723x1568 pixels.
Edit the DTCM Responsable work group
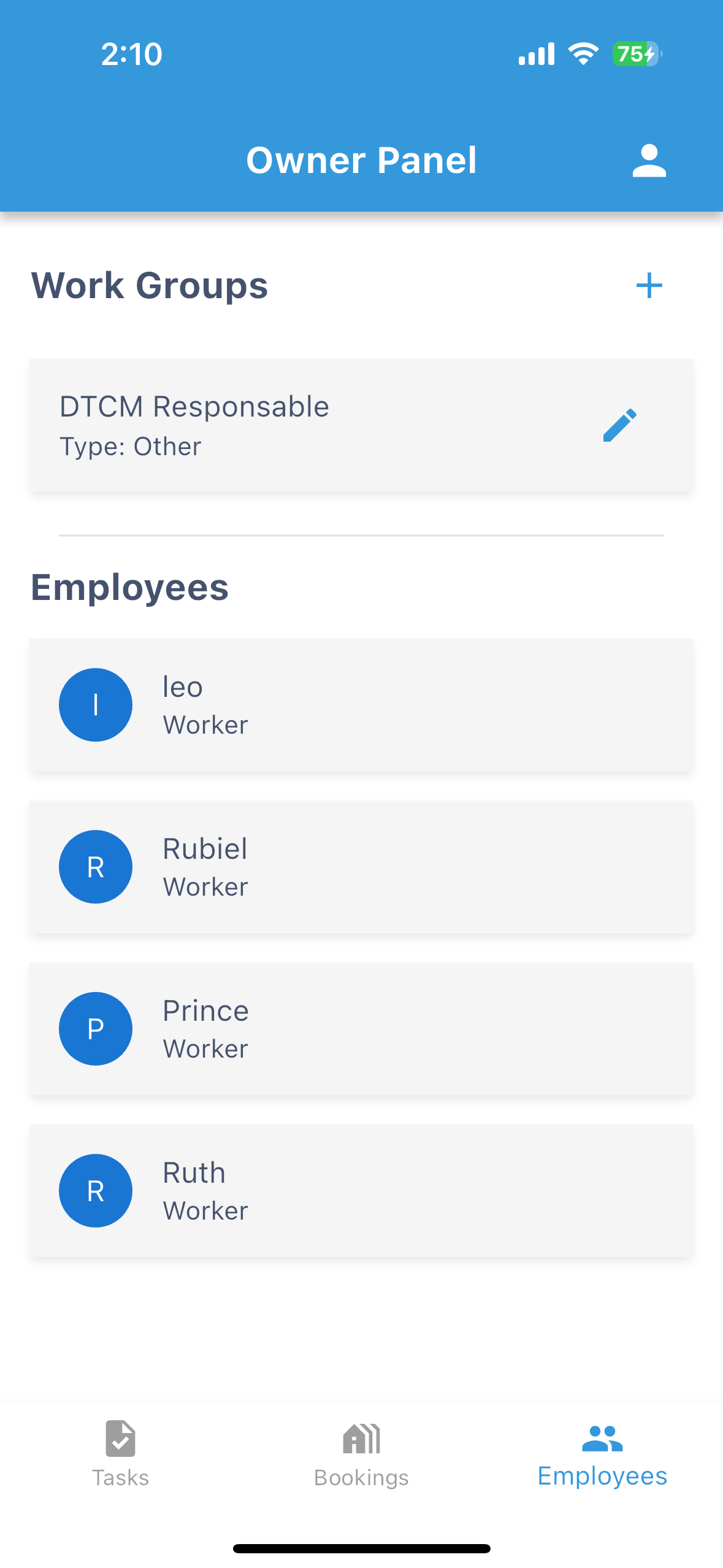[x=619, y=425]
